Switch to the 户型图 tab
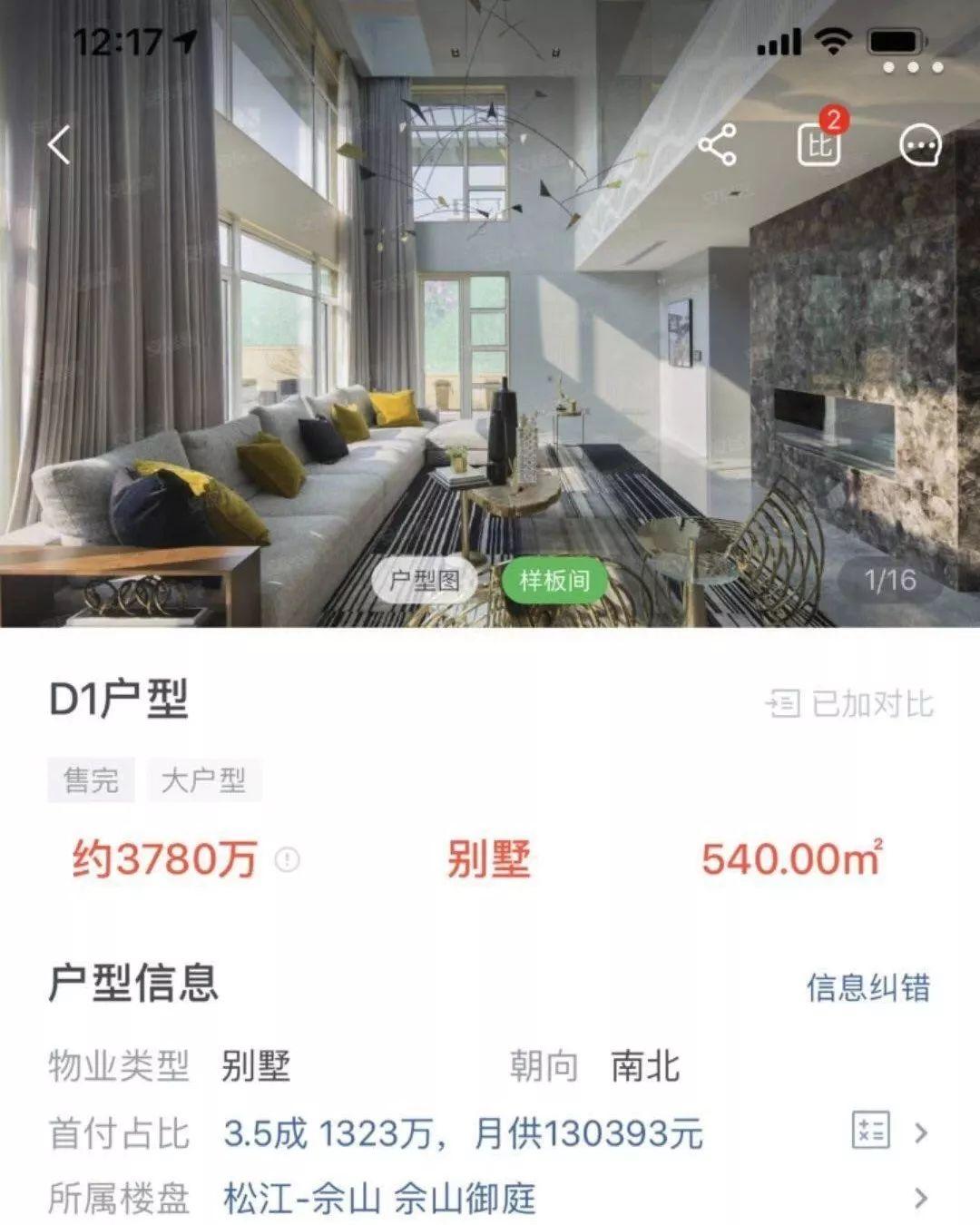 (x=425, y=580)
